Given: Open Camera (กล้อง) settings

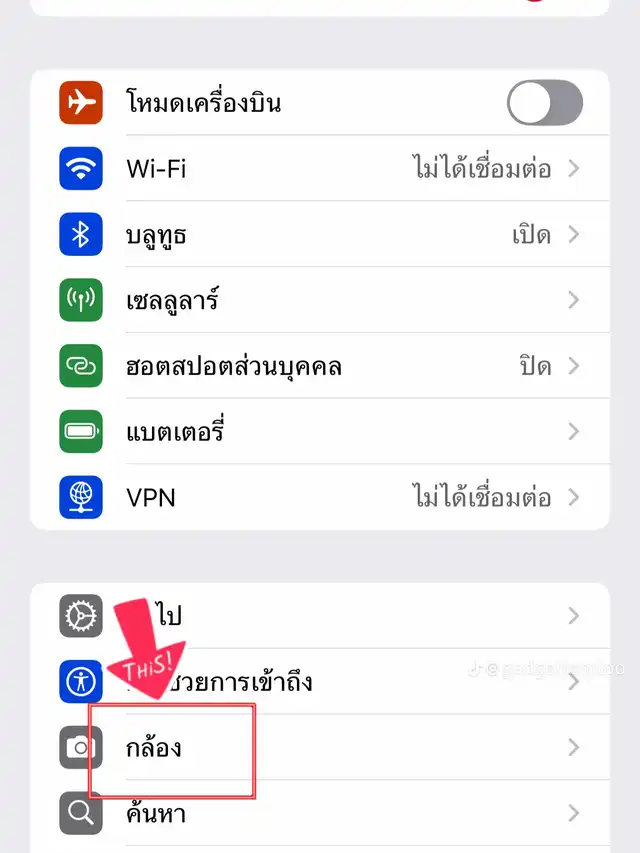Looking at the screenshot, I should point(320,747).
